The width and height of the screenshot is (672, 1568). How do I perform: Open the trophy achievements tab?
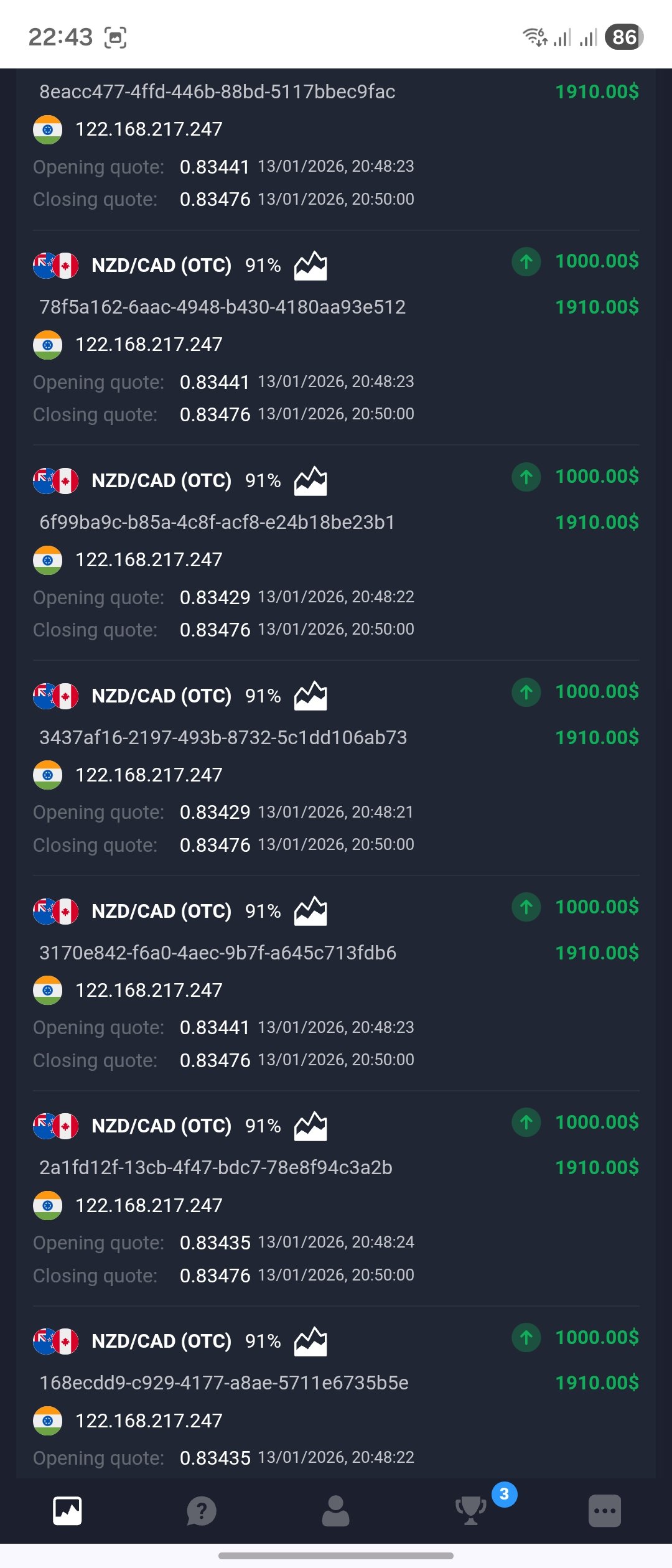tap(471, 1511)
